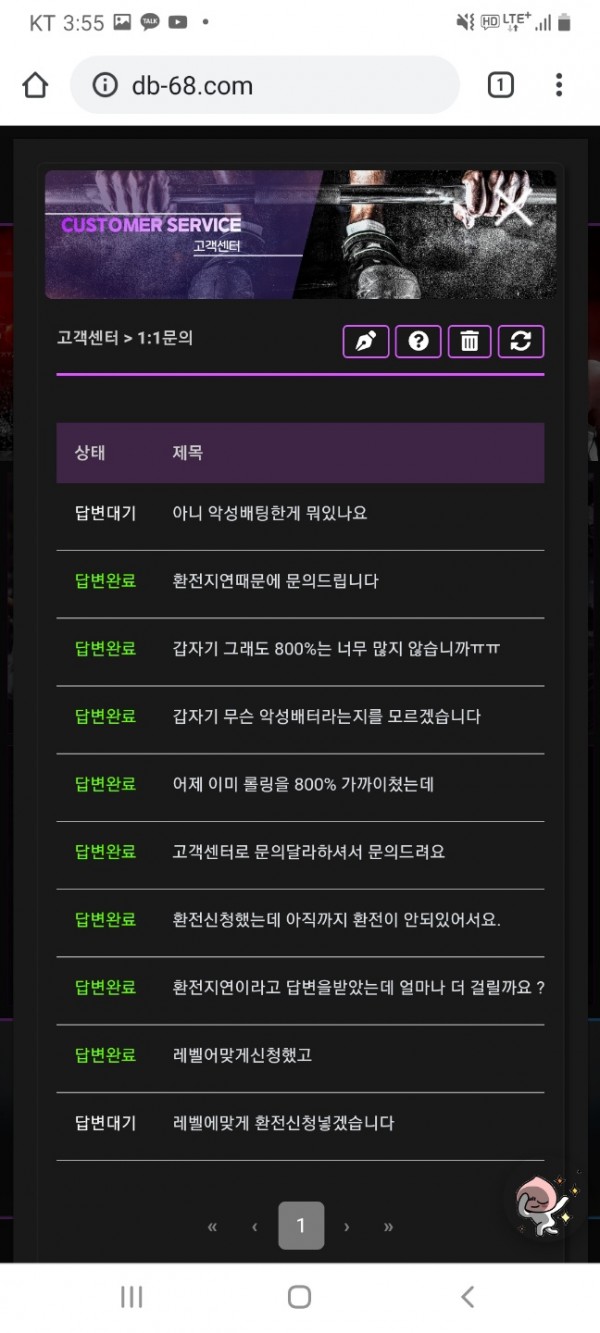This screenshot has width=600, height=1333.
Task: Open inquiry '어제 이미 롤링을 800% 가까이쳤는데'
Action: (303, 785)
